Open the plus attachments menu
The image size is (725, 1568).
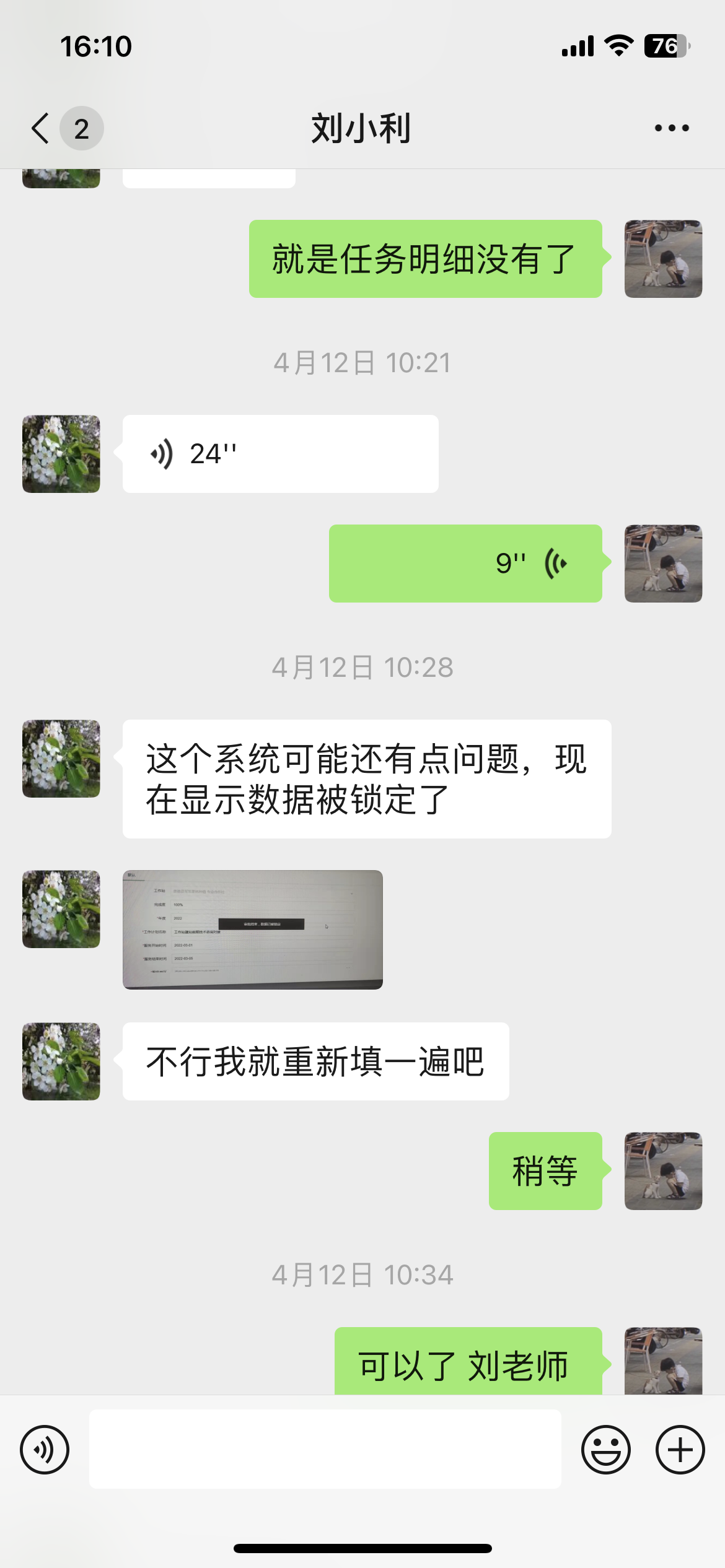coord(680,1450)
